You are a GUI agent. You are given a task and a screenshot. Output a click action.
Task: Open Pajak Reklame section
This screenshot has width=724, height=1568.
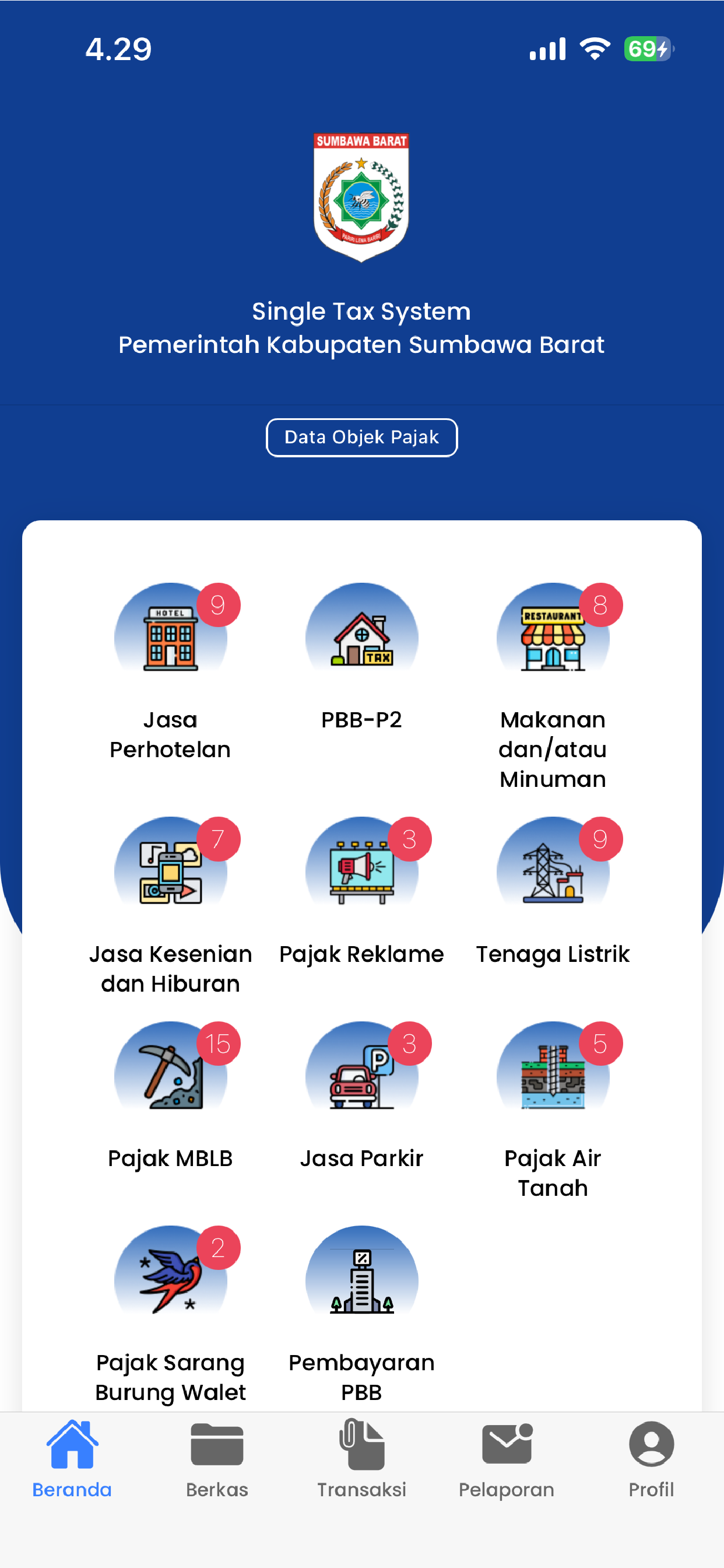click(x=361, y=892)
